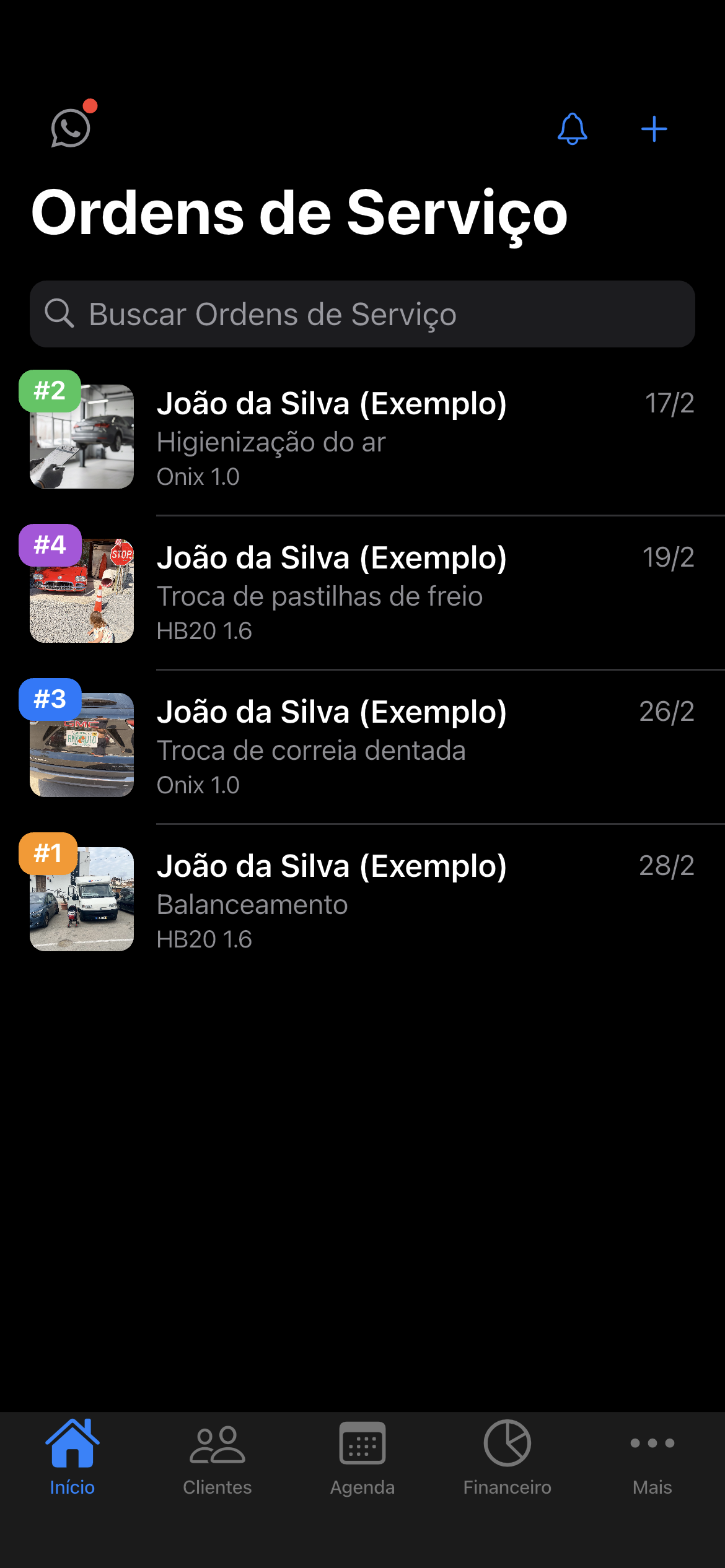Create a new service order with the plus icon
Viewport: 725px width, 1568px height.
click(x=654, y=129)
